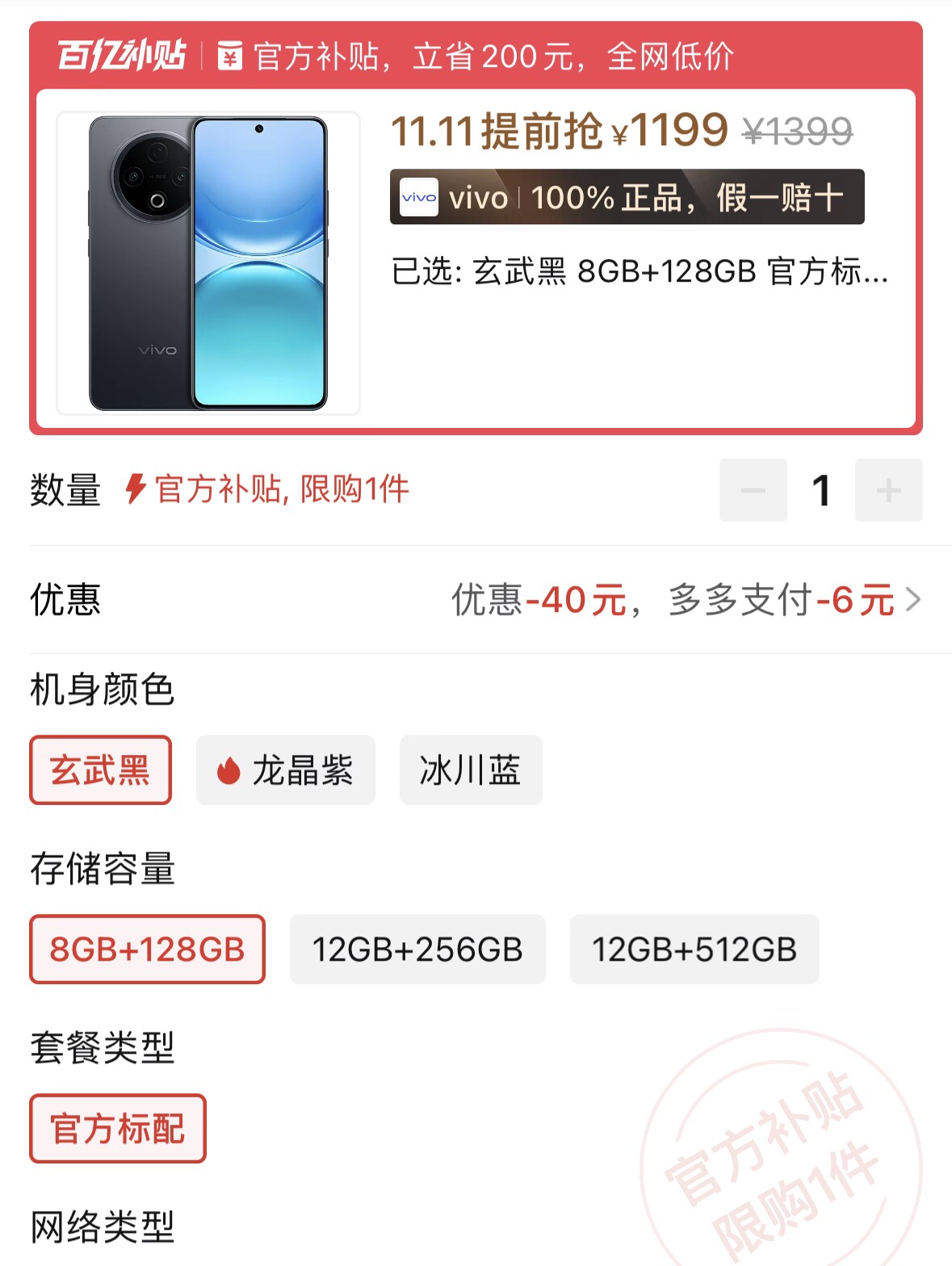Click the flame icon on 龙晶紫 option
The height and width of the screenshot is (1266, 952).
tap(229, 770)
